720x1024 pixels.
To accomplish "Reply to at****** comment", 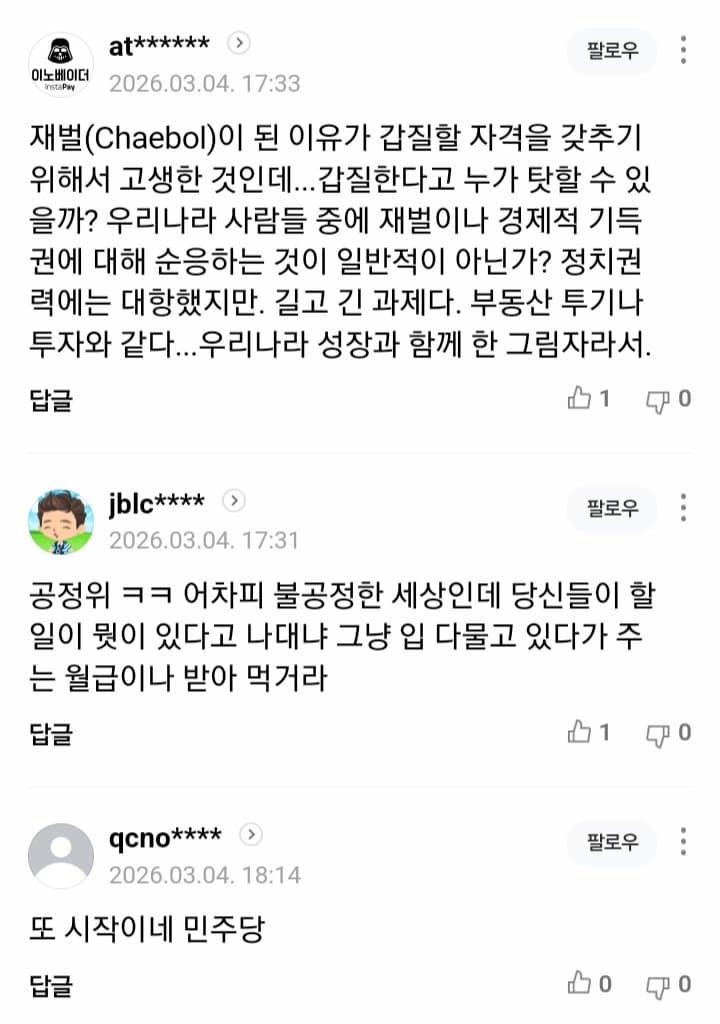I will coord(51,401).
